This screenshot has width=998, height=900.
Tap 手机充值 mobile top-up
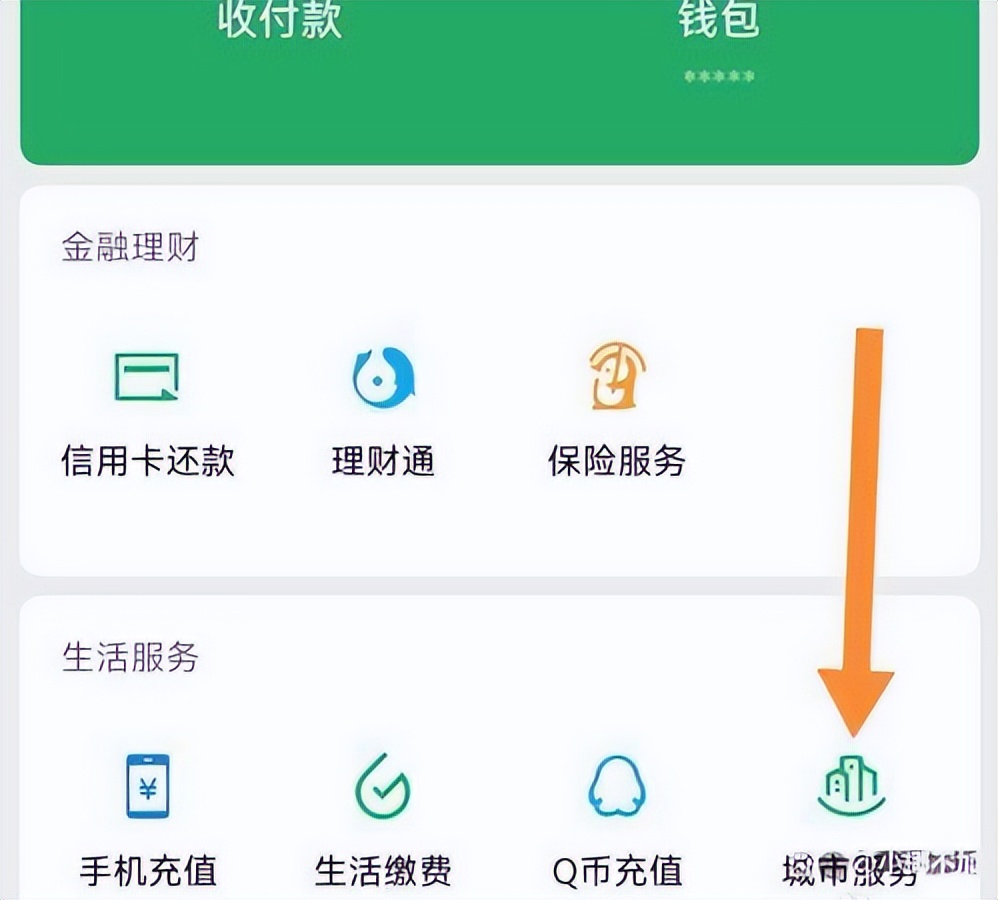pyautogui.click(x=148, y=815)
